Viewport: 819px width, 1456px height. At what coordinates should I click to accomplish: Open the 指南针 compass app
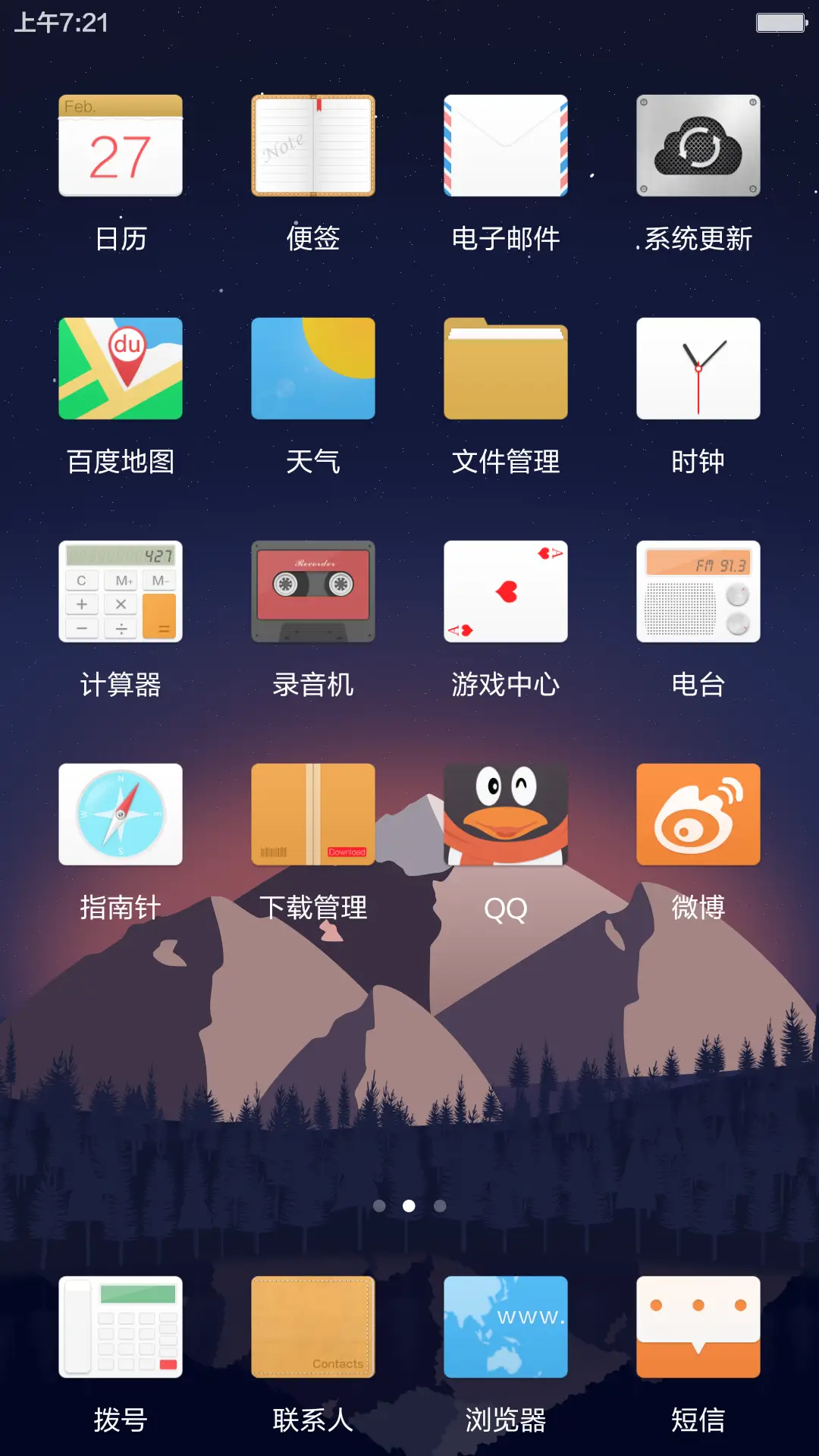(x=120, y=814)
